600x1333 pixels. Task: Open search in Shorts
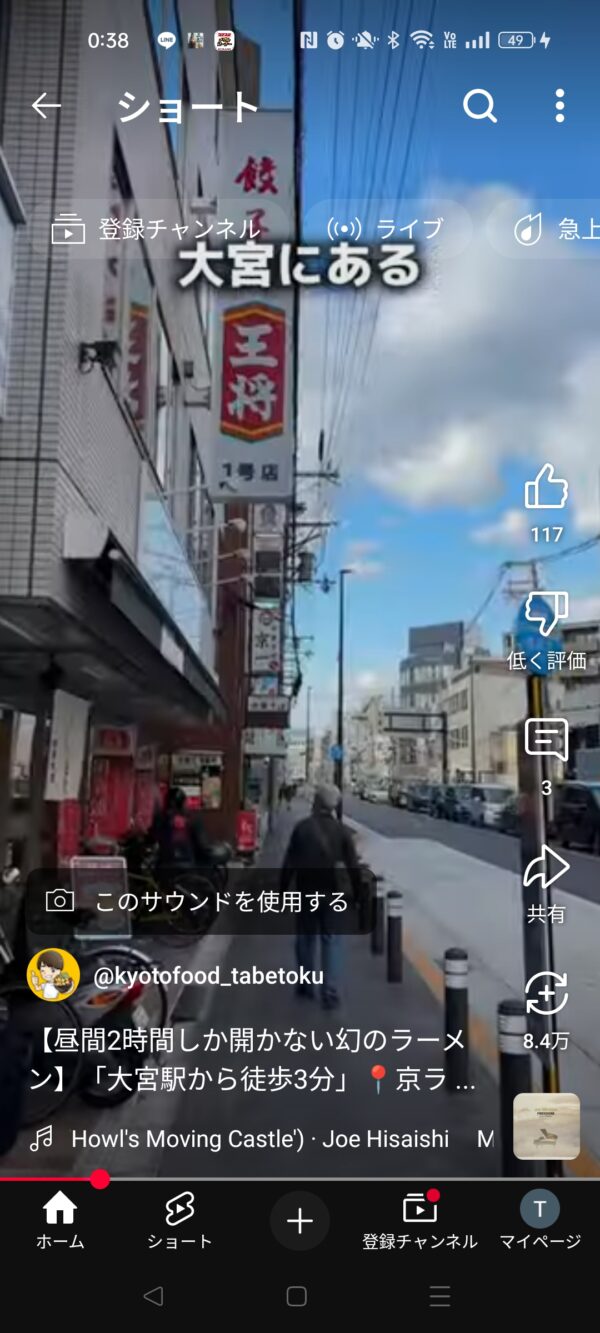[480, 105]
